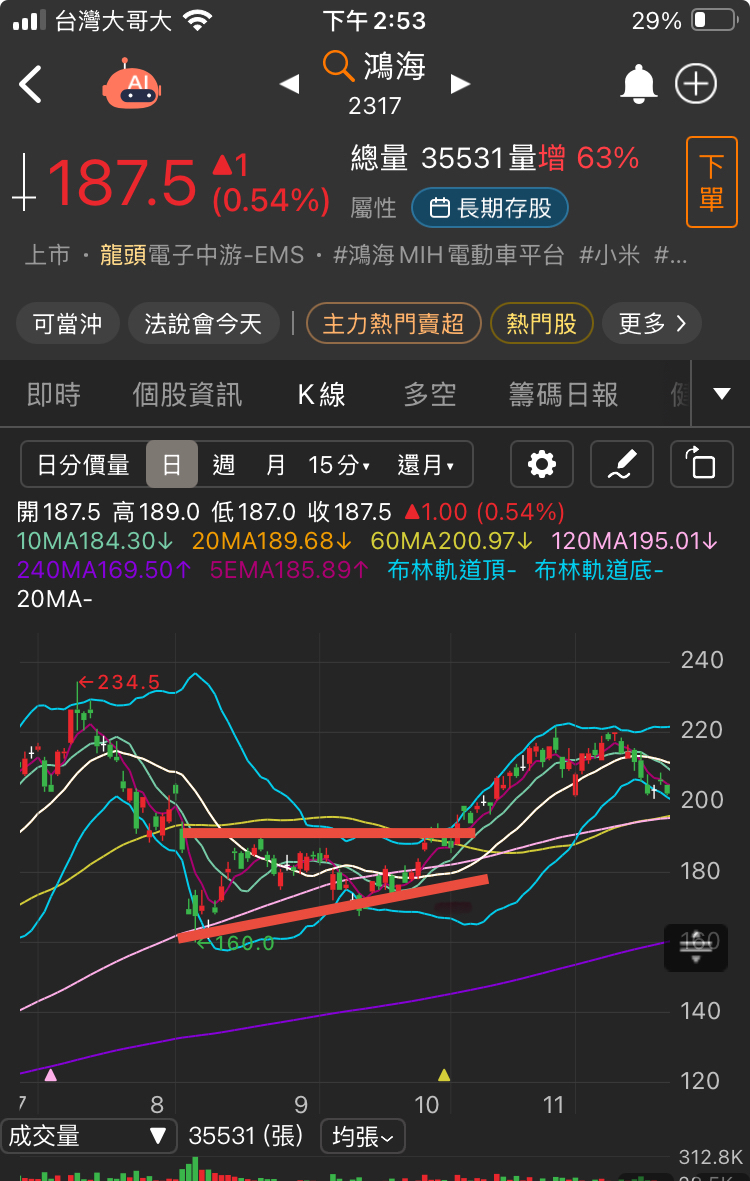The image size is (750, 1181).
Task: Expand 更多 tags
Action: 651,324
